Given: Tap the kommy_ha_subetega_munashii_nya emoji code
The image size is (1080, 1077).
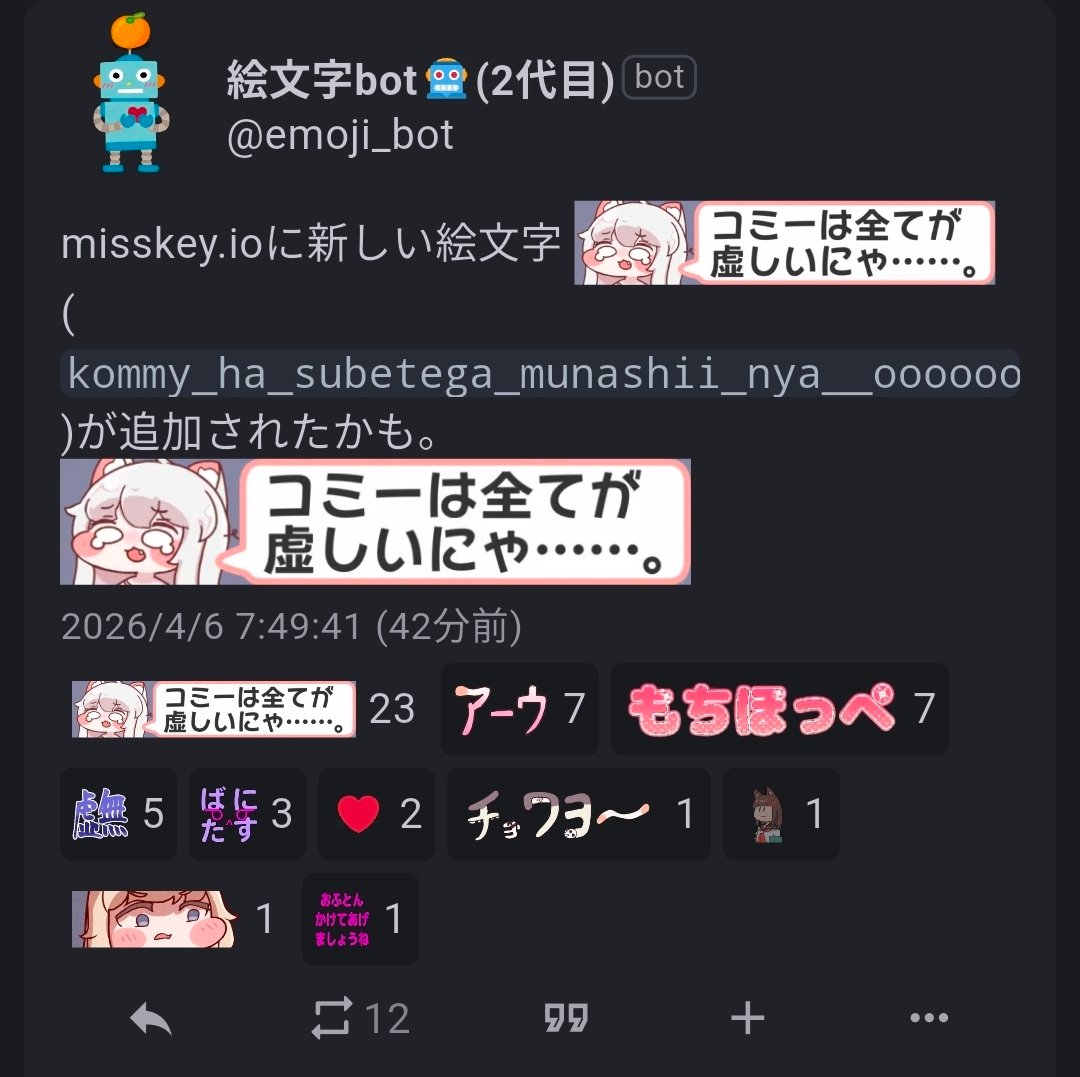Looking at the screenshot, I should [x=541, y=375].
